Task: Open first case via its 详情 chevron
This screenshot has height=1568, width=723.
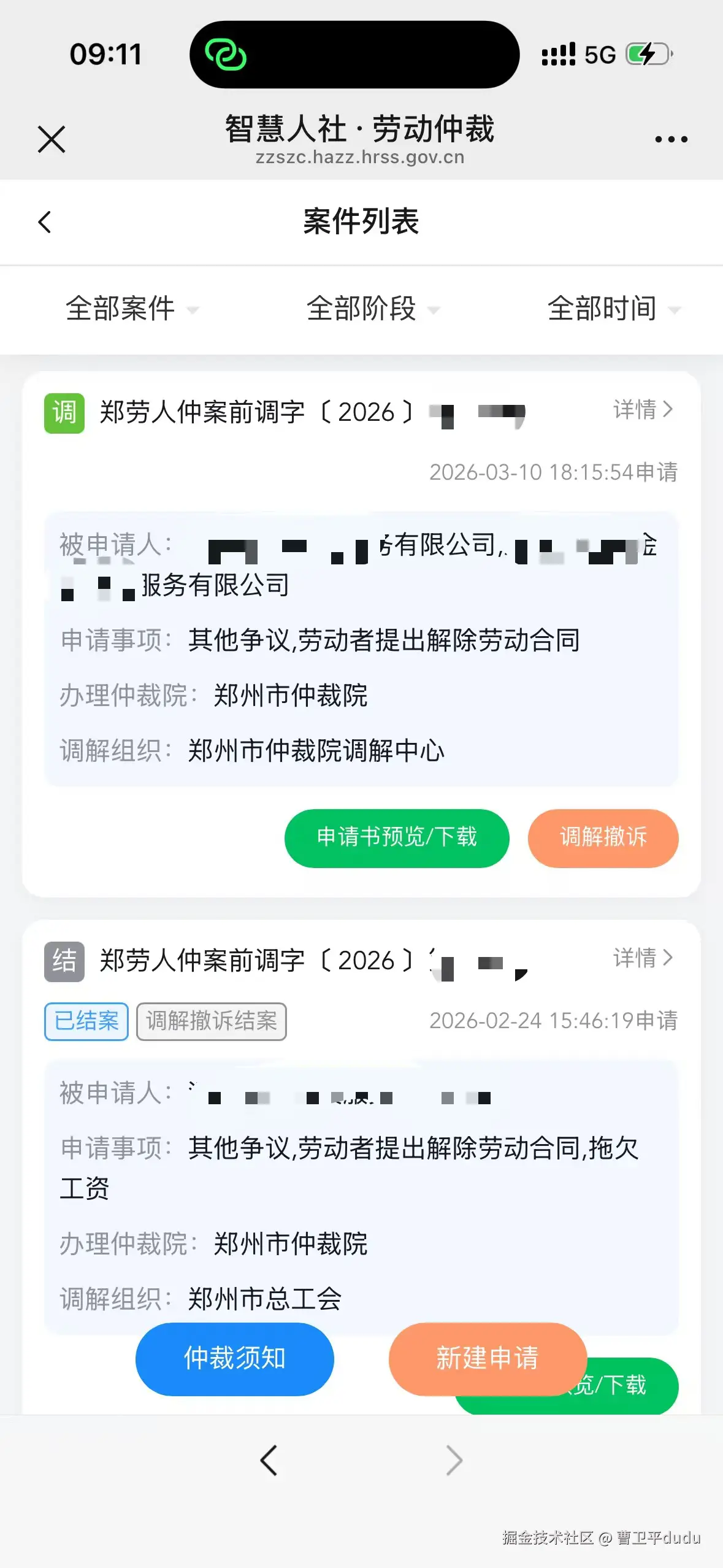Action: [x=641, y=410]
